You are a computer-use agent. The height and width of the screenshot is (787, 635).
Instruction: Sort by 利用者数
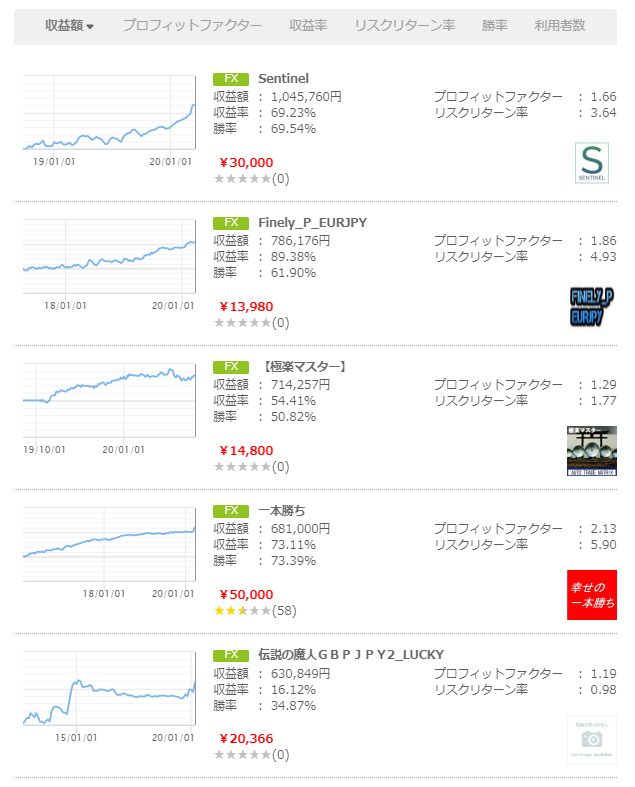560,26
